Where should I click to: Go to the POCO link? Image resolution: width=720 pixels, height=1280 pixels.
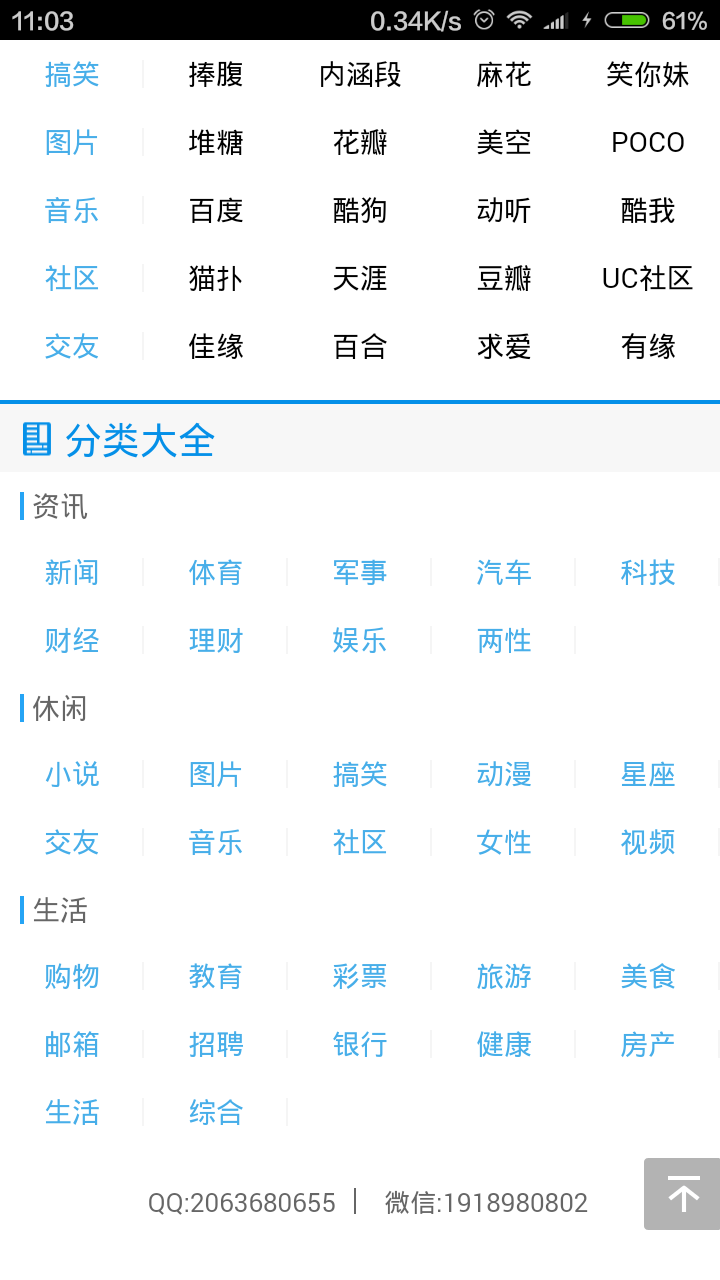(648, 142)
